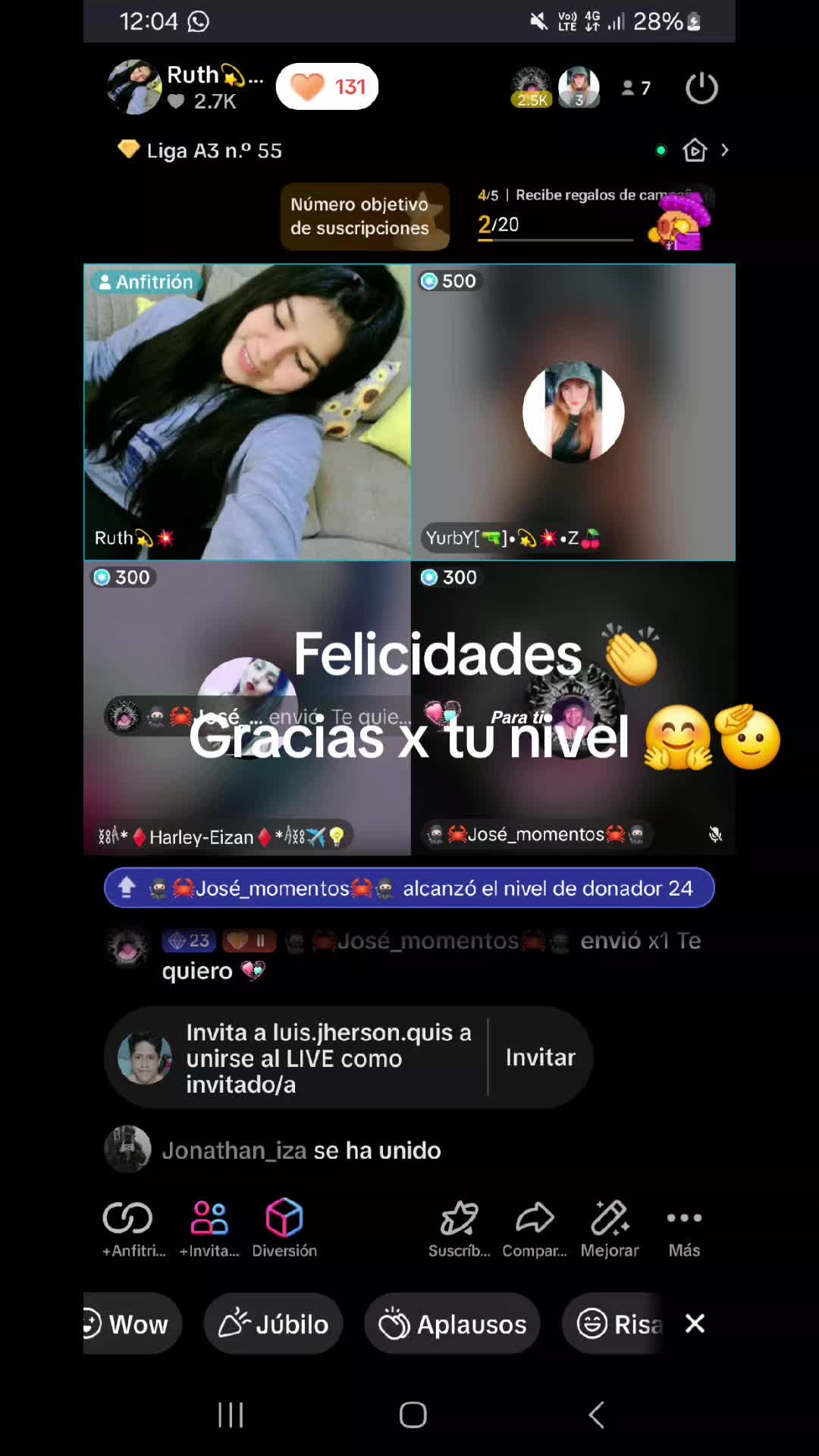Viewport: 819px width, 1456px height.
Task: Send the Júbilo reaction
Action: point(273,1324)
